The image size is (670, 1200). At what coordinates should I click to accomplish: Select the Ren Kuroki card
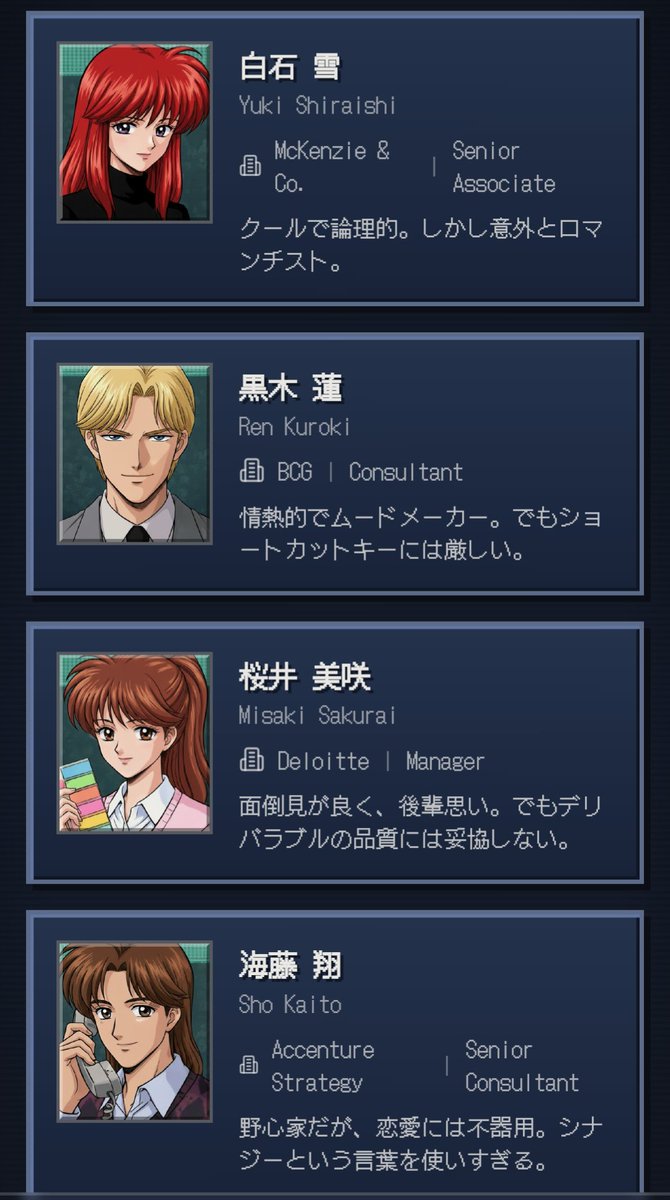335,464
